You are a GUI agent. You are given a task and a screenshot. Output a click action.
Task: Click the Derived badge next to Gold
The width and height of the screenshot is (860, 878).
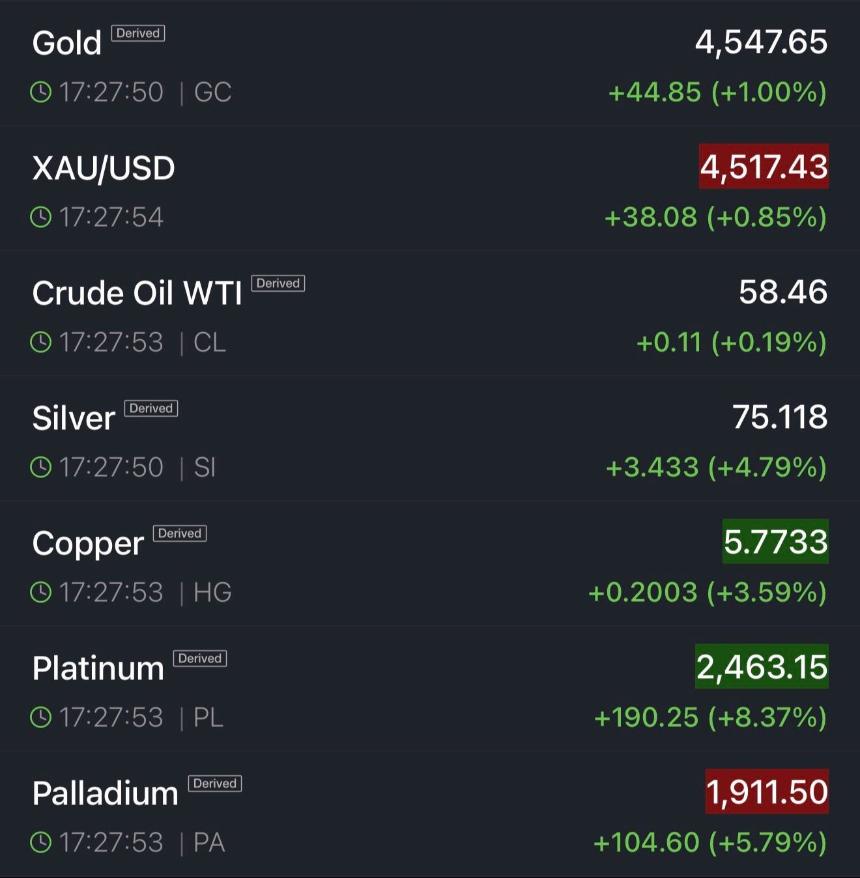(138, 32)
